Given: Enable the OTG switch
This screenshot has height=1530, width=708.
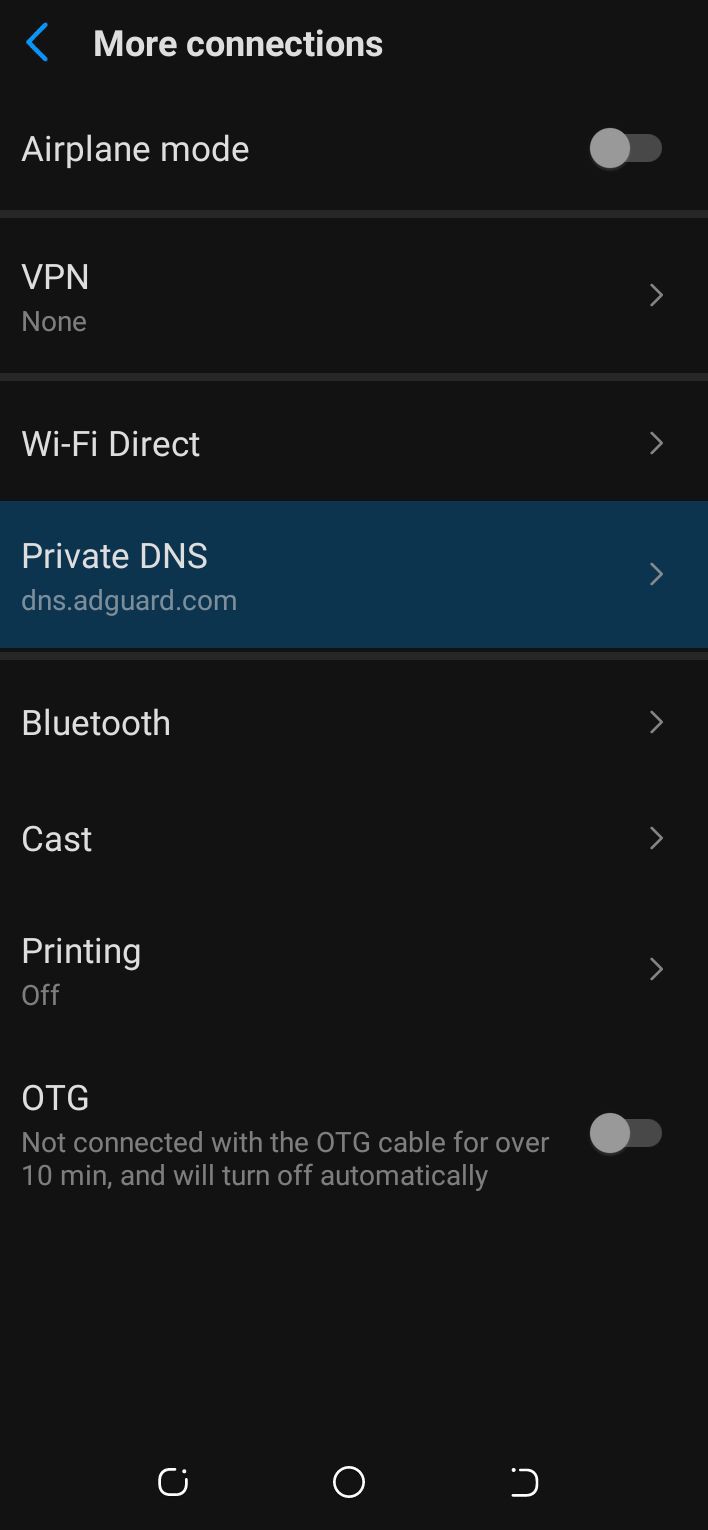Looking at the screenshot, I should [626, 1134].
